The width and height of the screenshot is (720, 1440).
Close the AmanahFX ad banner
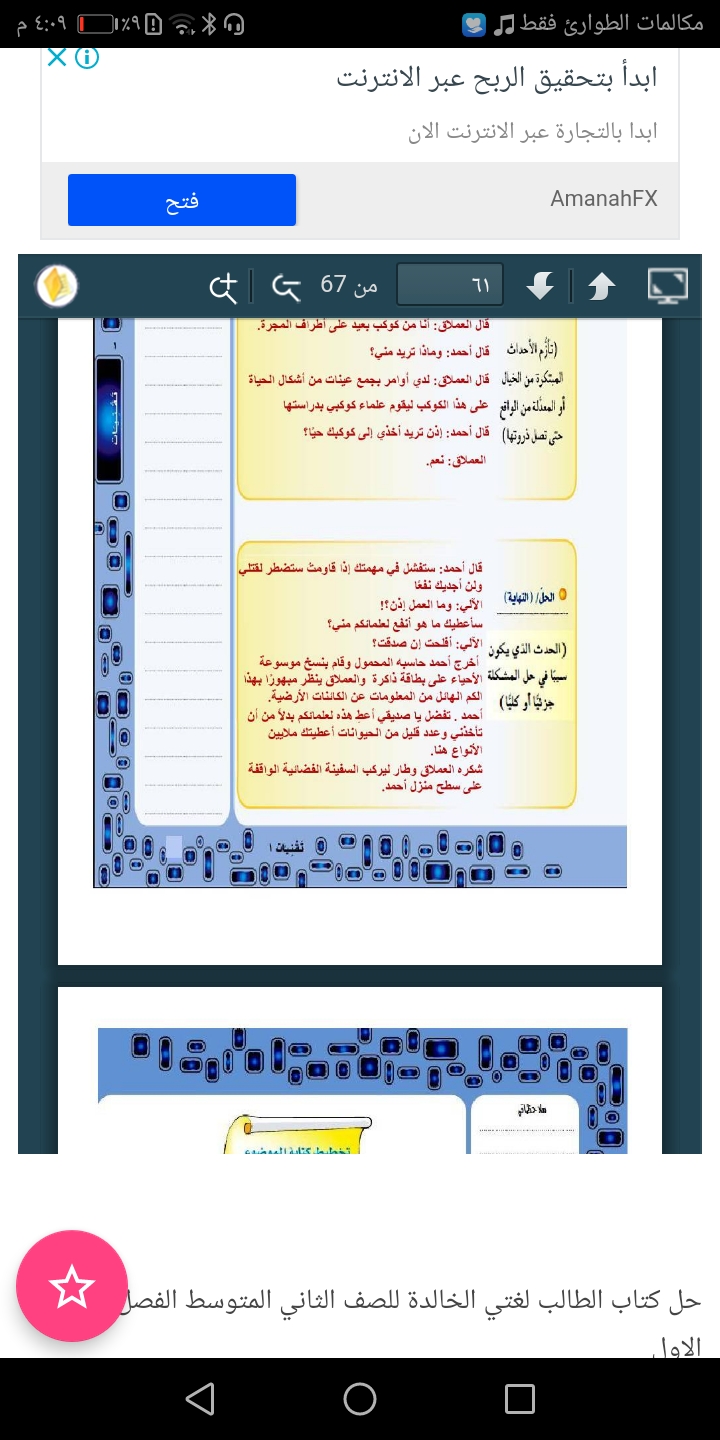point(57,59)
